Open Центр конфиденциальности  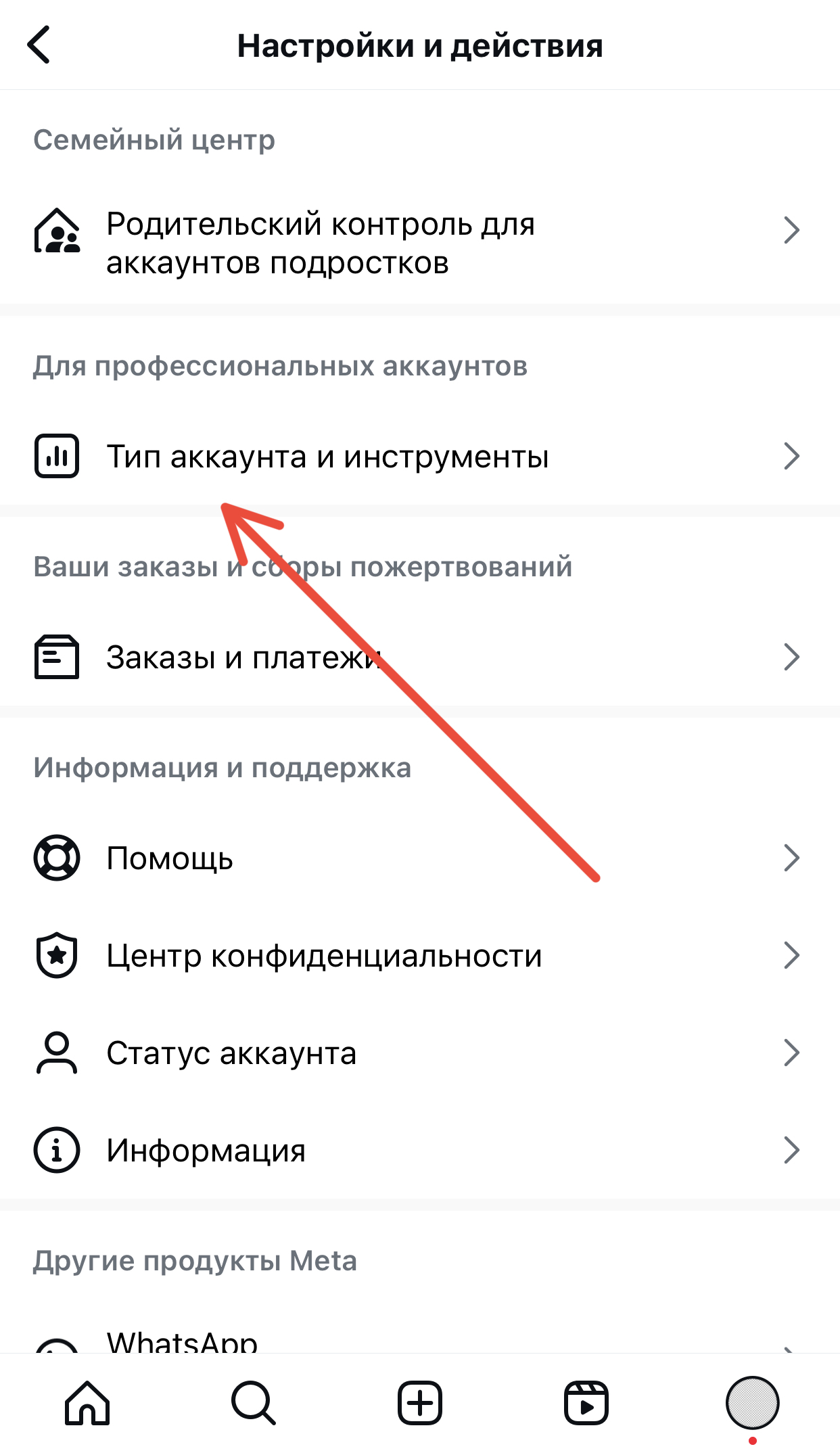(x=419, y=955)
